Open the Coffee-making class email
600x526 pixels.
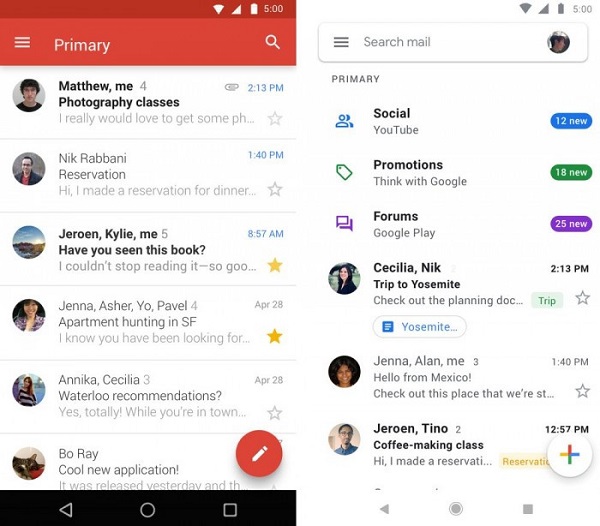point(440,445)
